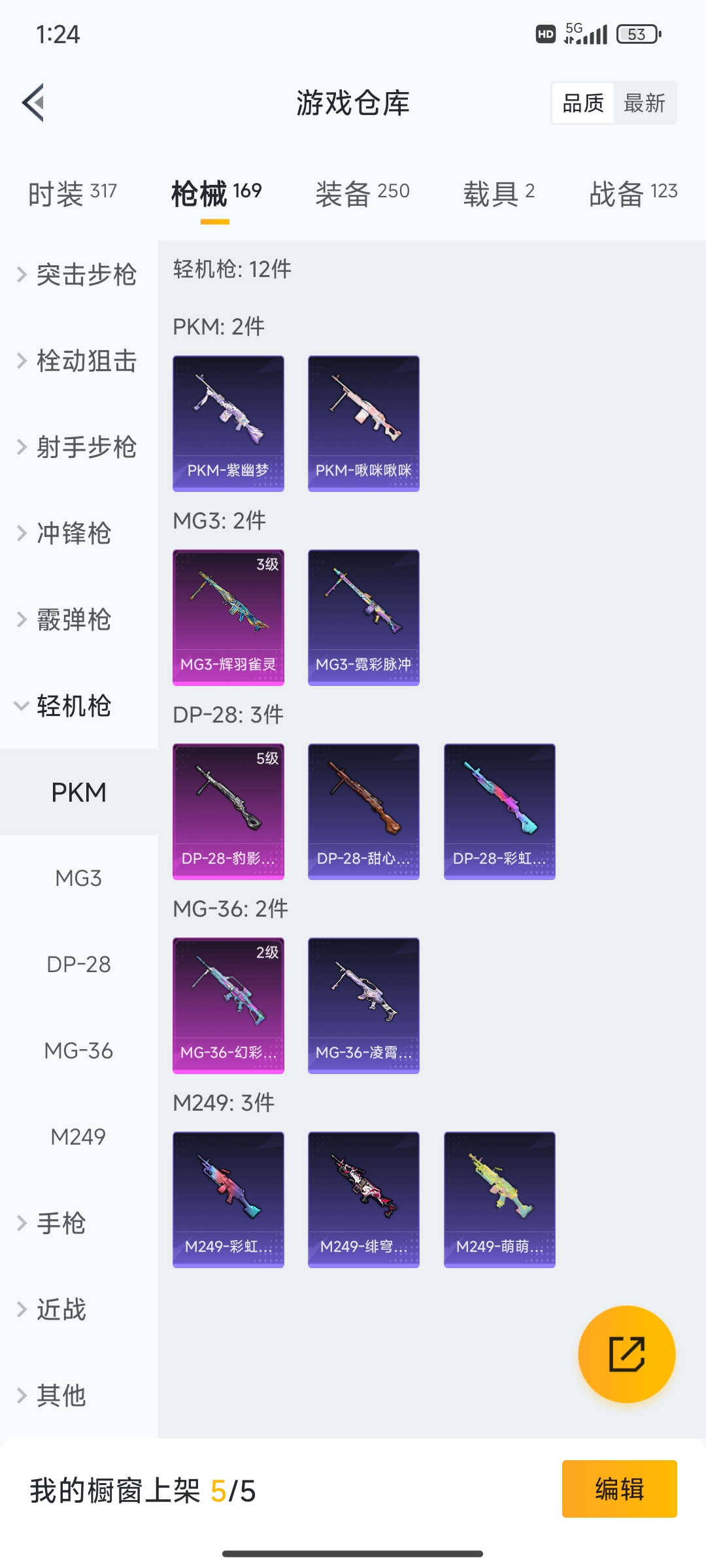Open the MG3-辉羽雀灵 skin
The width and height of the screenshot is (706, 1568).
click(228, 617)
